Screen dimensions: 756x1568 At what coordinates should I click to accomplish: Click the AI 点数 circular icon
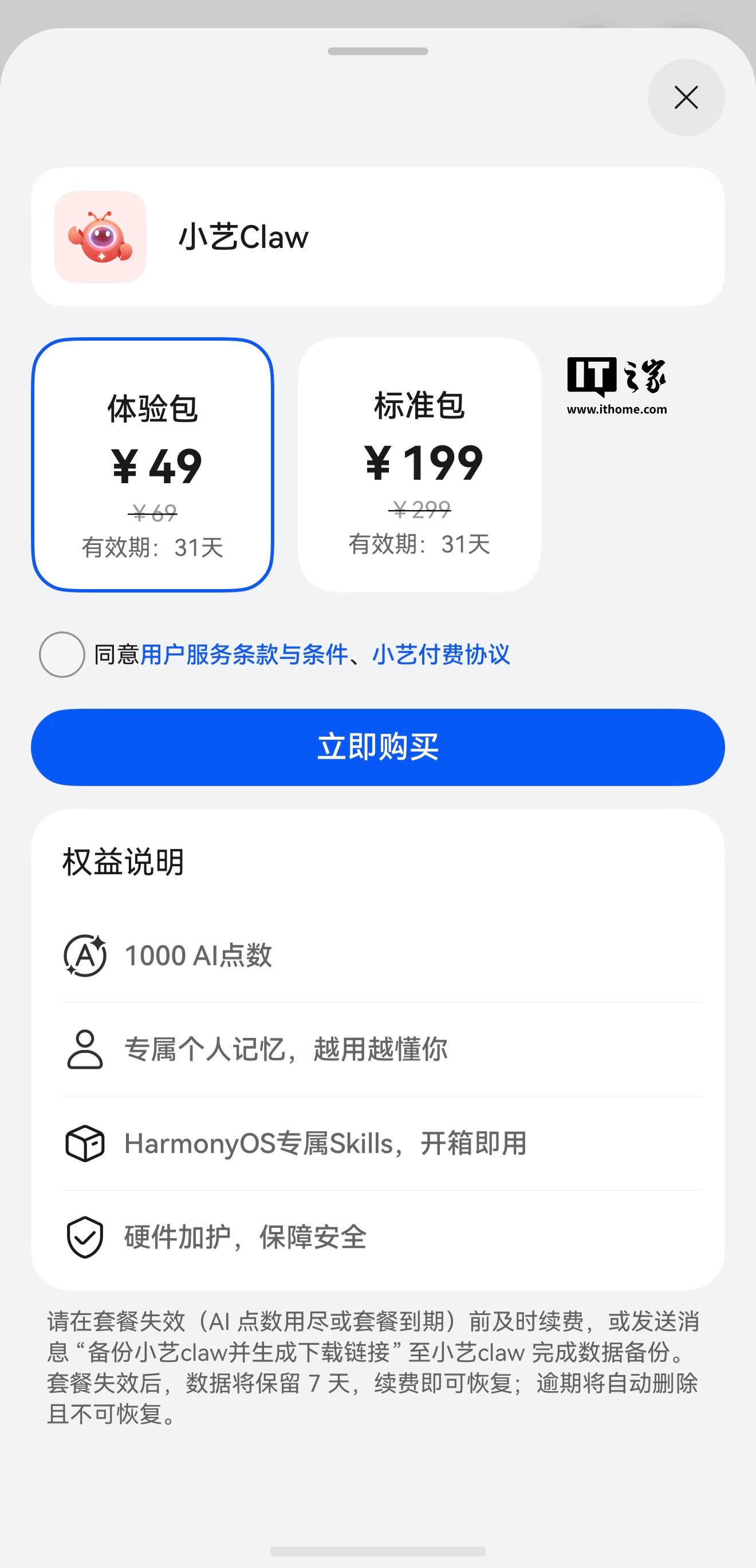pos(84,957)
